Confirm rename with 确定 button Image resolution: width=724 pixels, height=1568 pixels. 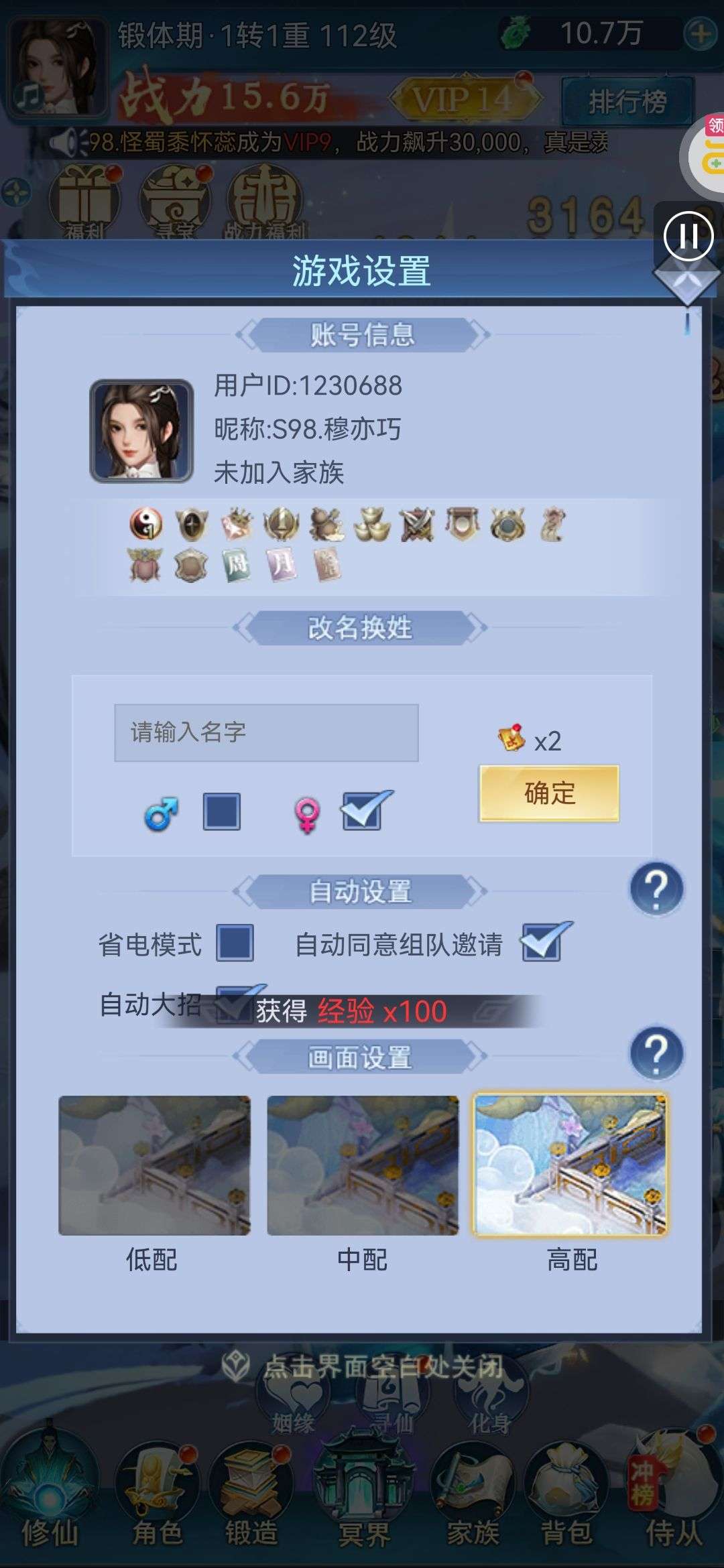tap(549, 793)
